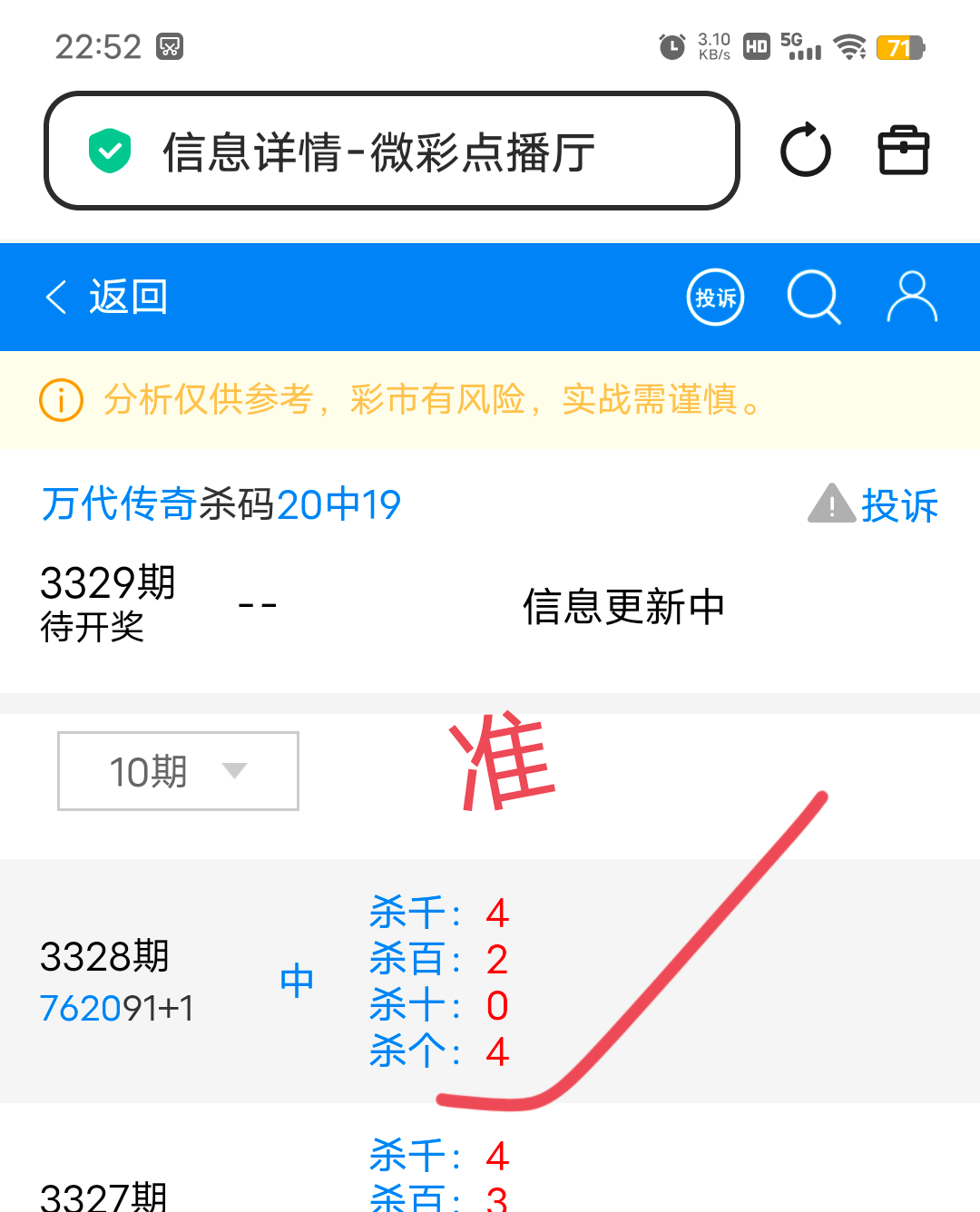Image resolution: width=980 pixels, height=1212 pixels.
Task: Open the user profile icon
Action: pos(911,297)
